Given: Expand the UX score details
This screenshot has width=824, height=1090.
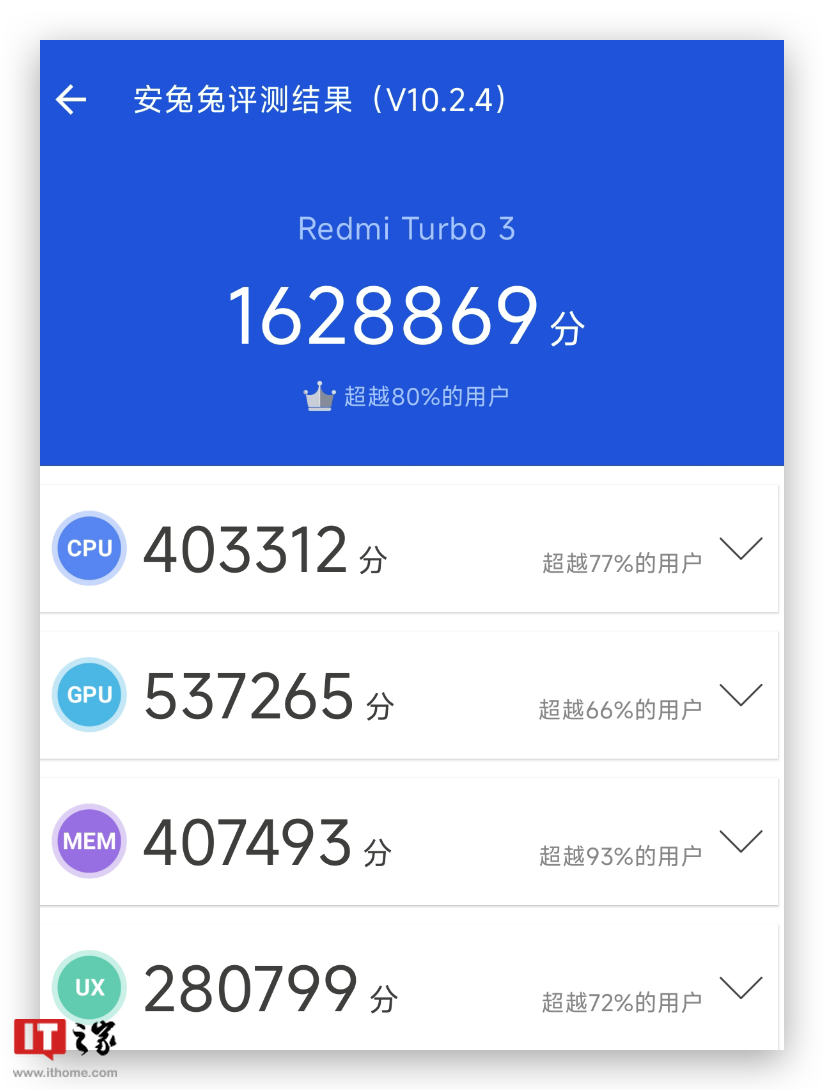Looking at the screenshot, I should click(x=741, y=987).
